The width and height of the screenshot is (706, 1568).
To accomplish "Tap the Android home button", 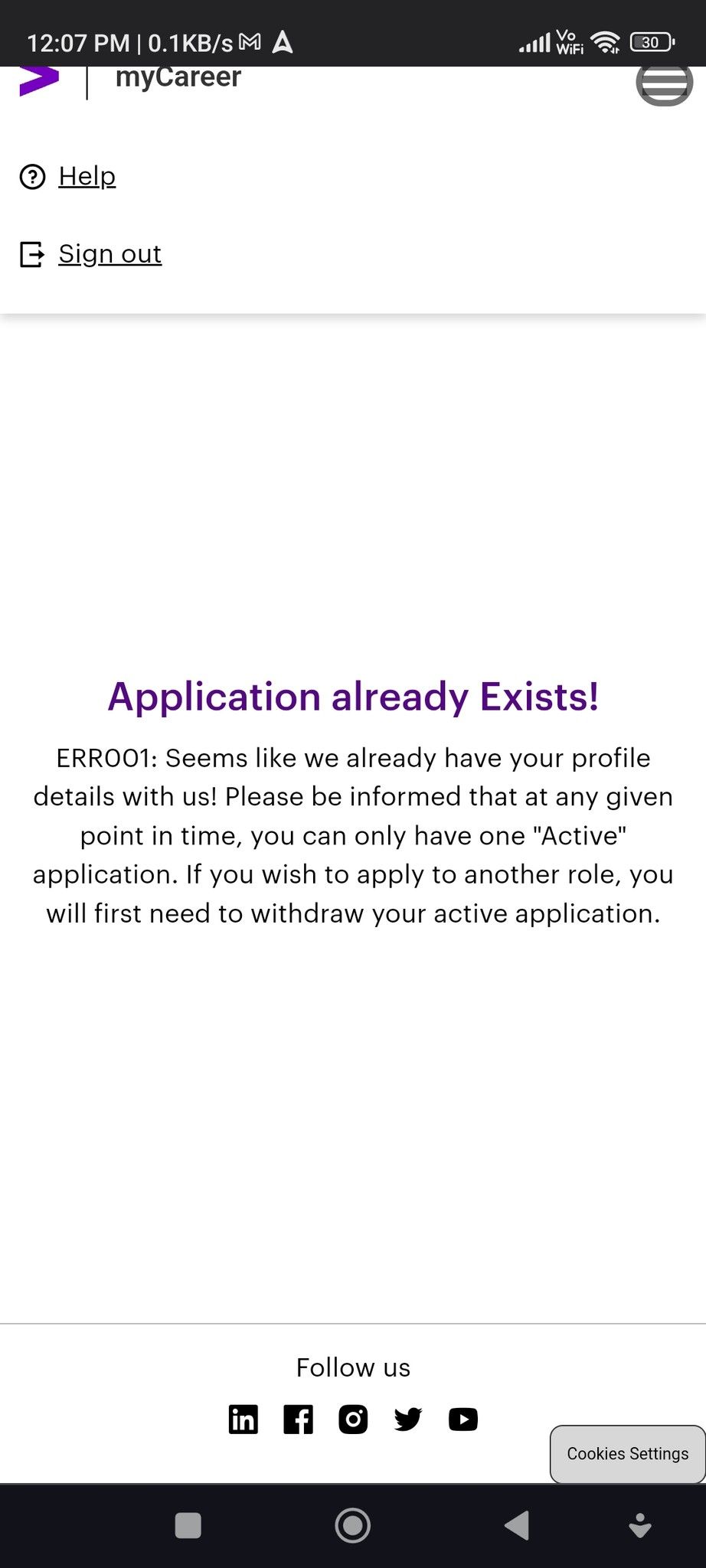I will coord(352,1526).
